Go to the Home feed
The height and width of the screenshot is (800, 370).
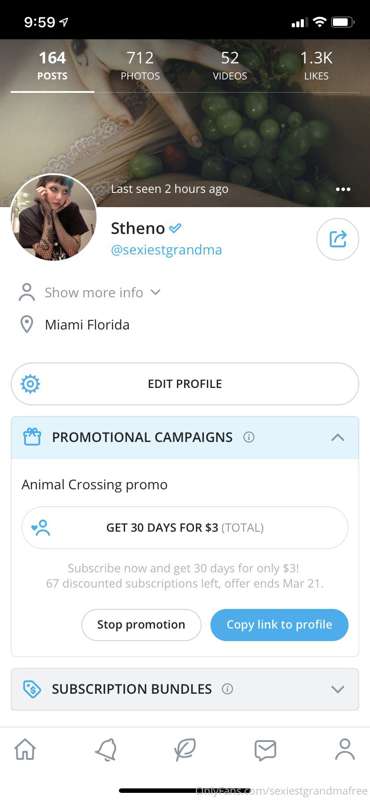pos(25,750)
